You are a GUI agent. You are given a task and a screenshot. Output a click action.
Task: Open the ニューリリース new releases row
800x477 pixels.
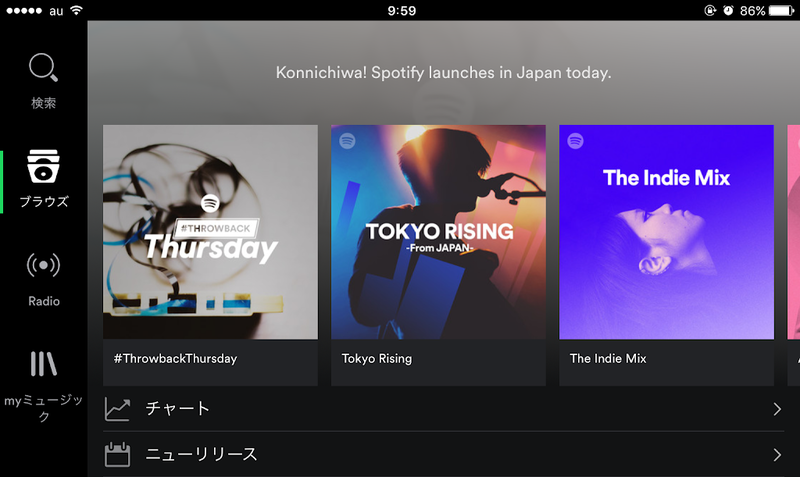(443, 455)
